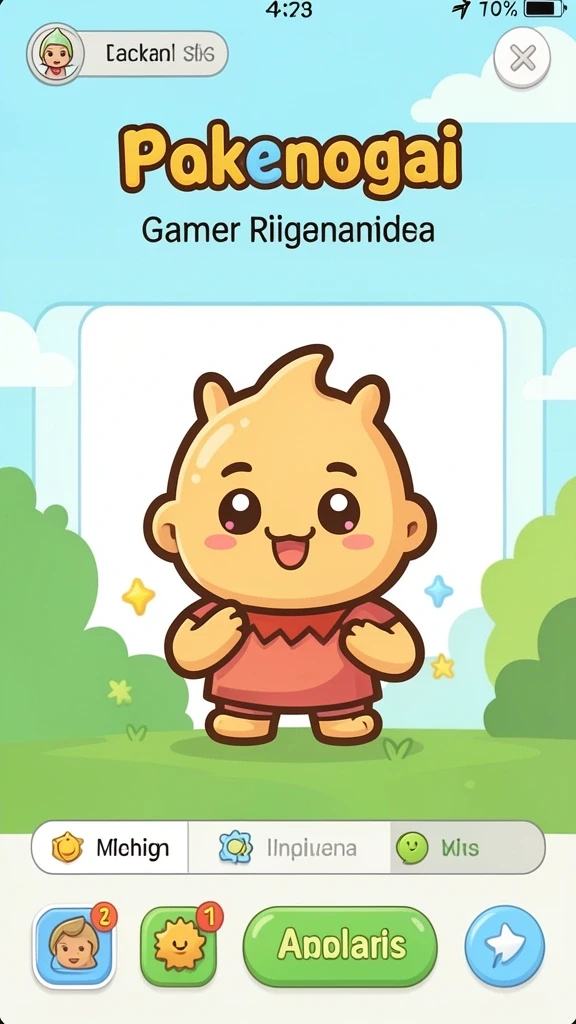Switch to the Ilnpiuena tab
This screenshot has height=1024, width=576.
289,848
